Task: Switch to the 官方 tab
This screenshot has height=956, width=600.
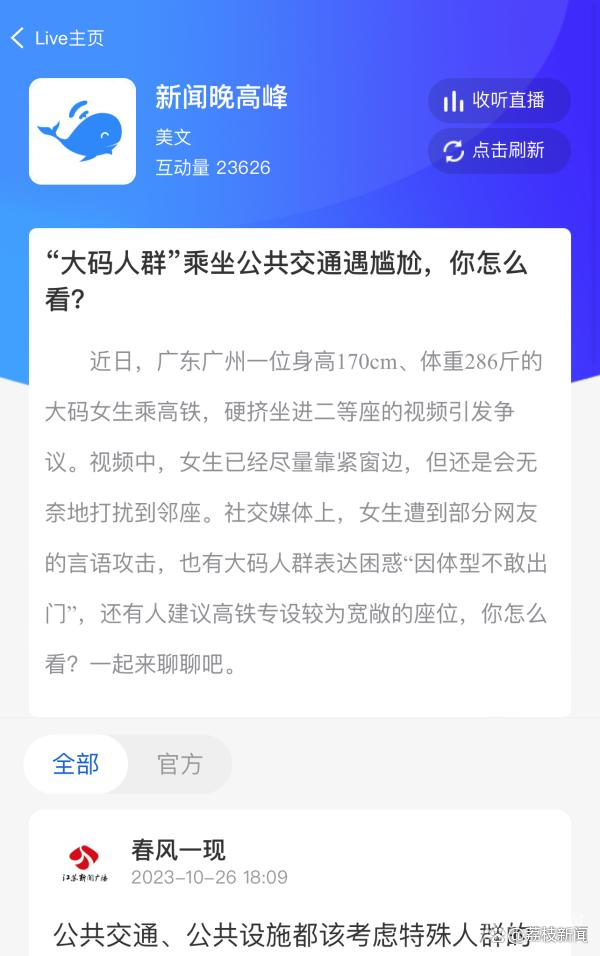Action: pos(180,765)
